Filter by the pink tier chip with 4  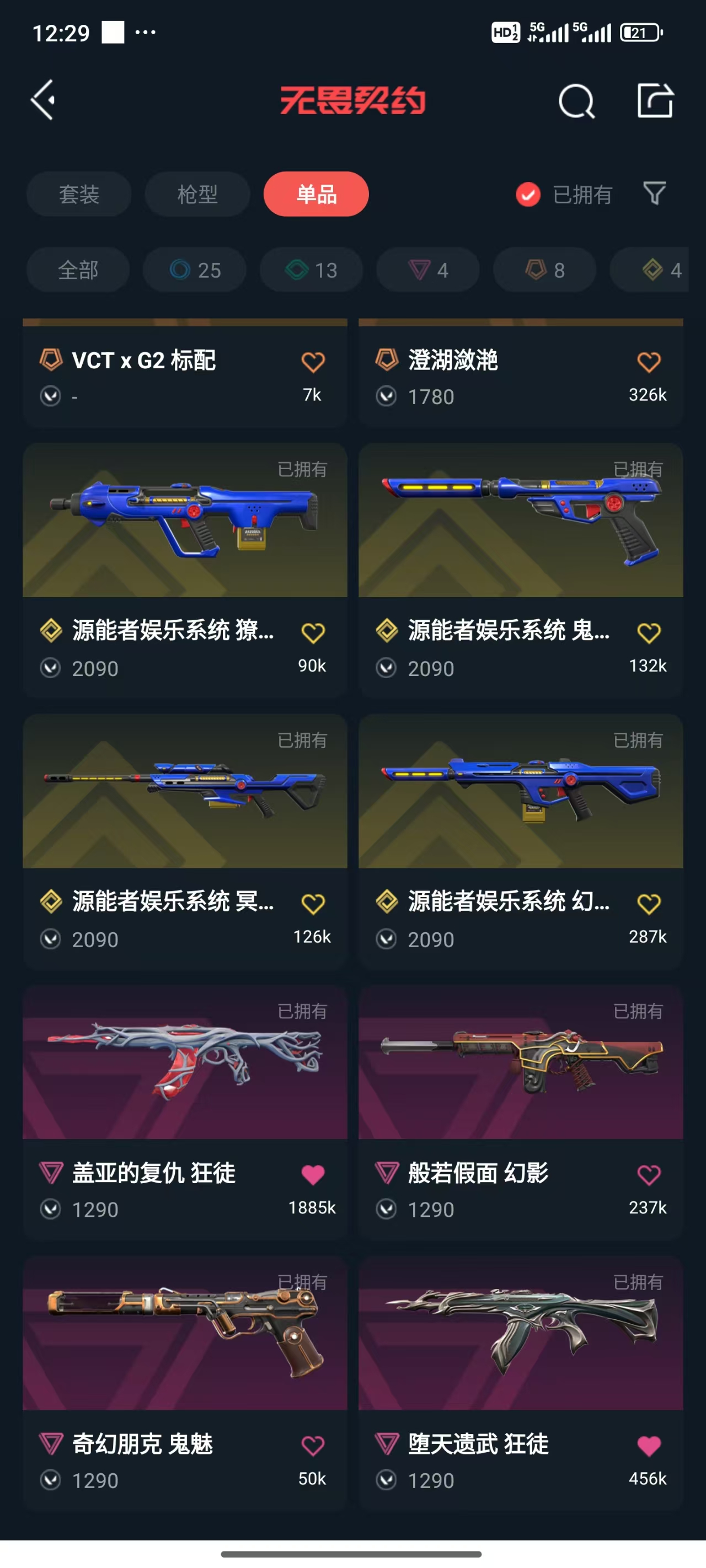pyautogui.click(x=427, y=270)
